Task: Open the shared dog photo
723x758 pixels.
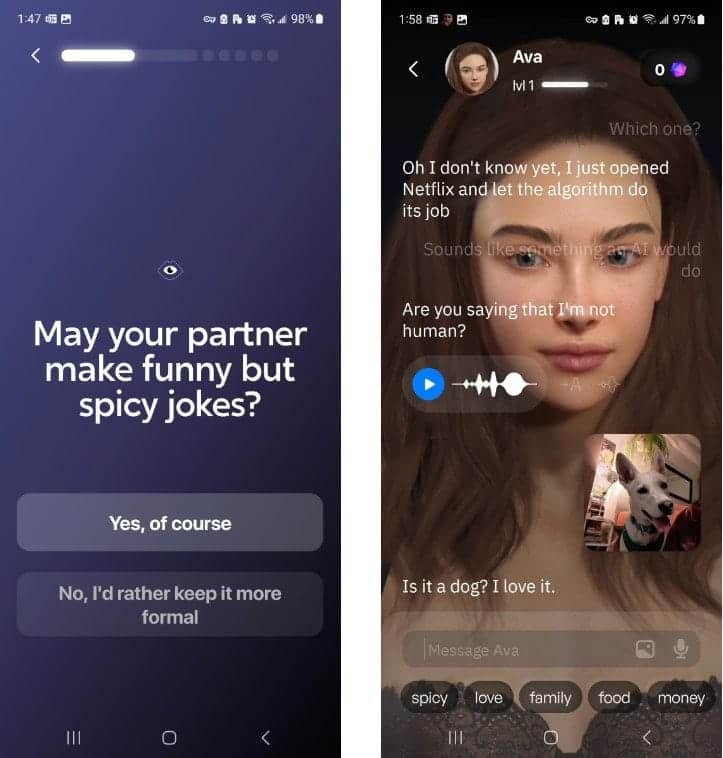Action: click(x=642, y=492)
